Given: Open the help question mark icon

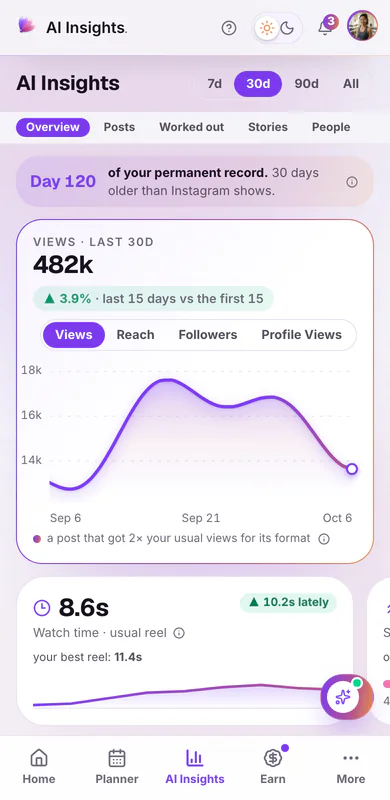Looking at the screenshot, I should pyautogui.click(x=229, y=28).
